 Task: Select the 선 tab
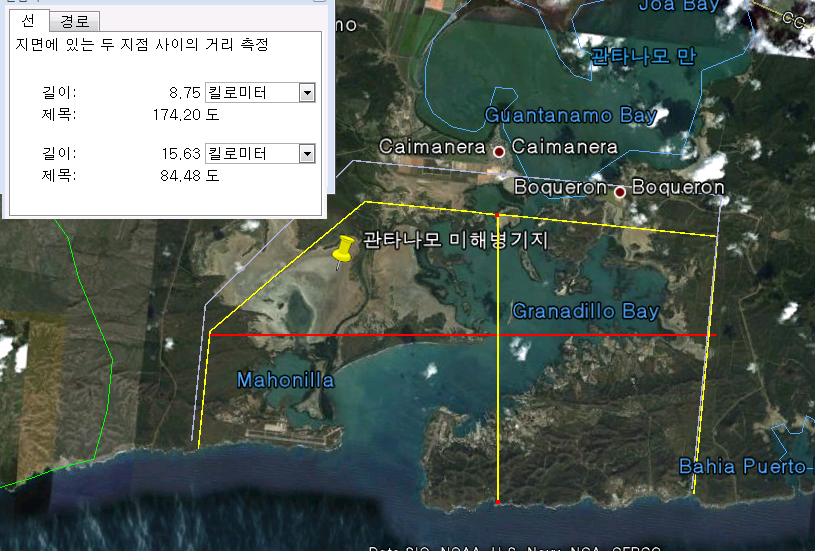pyautogui.click(x=28, y=21)
